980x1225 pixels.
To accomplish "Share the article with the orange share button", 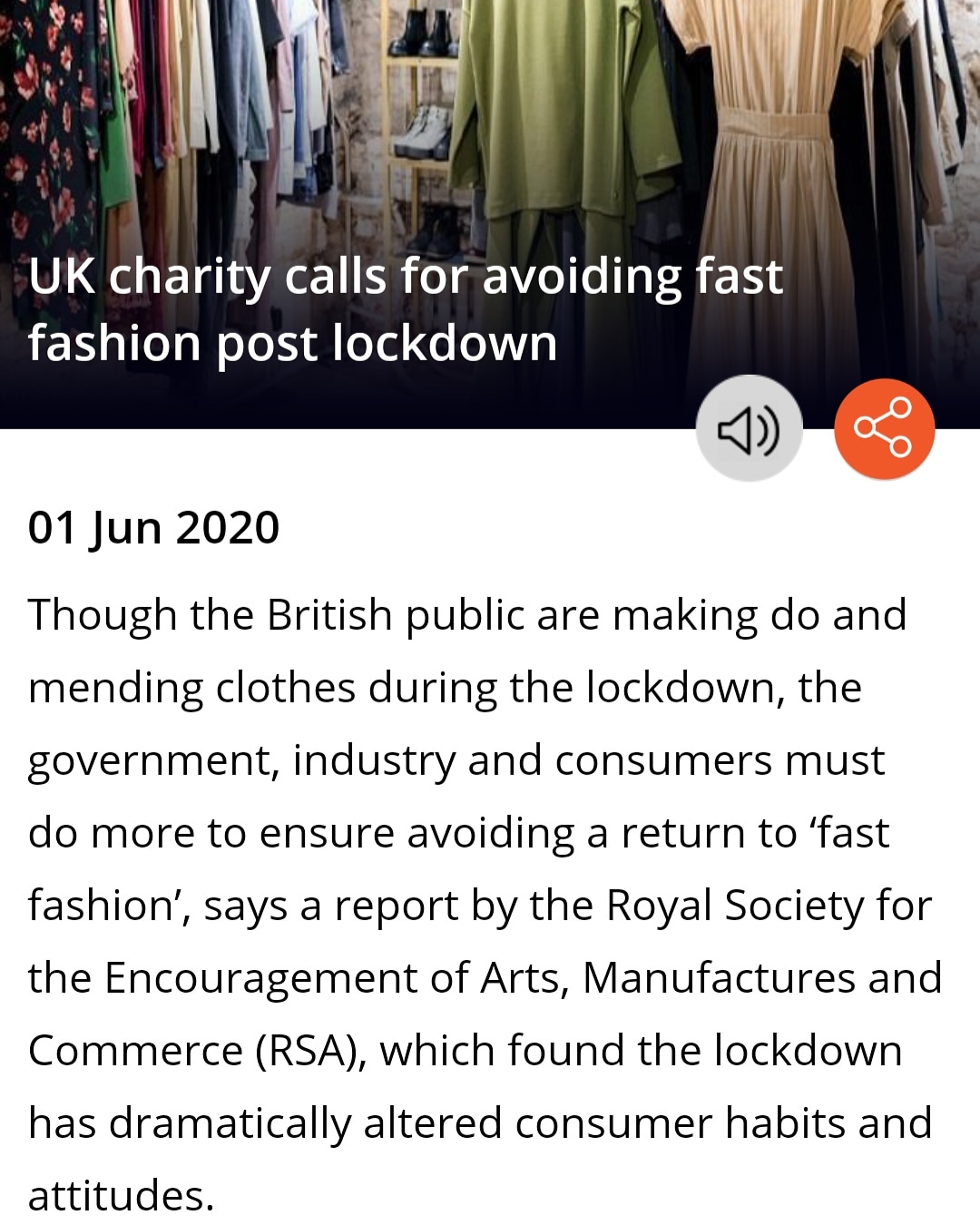I will (x=884, y=428).
